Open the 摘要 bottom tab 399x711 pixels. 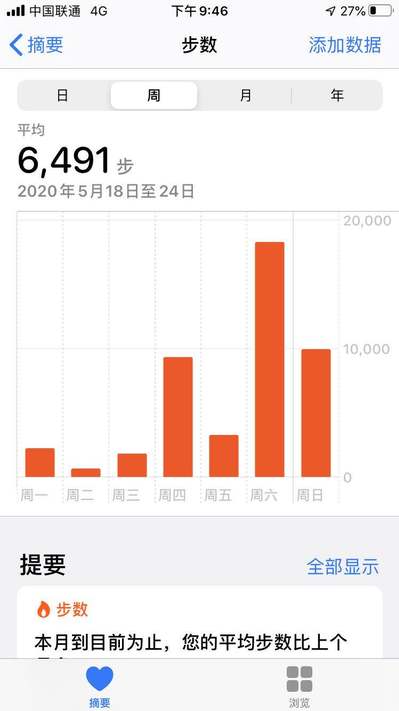click(x=99, y=687)
